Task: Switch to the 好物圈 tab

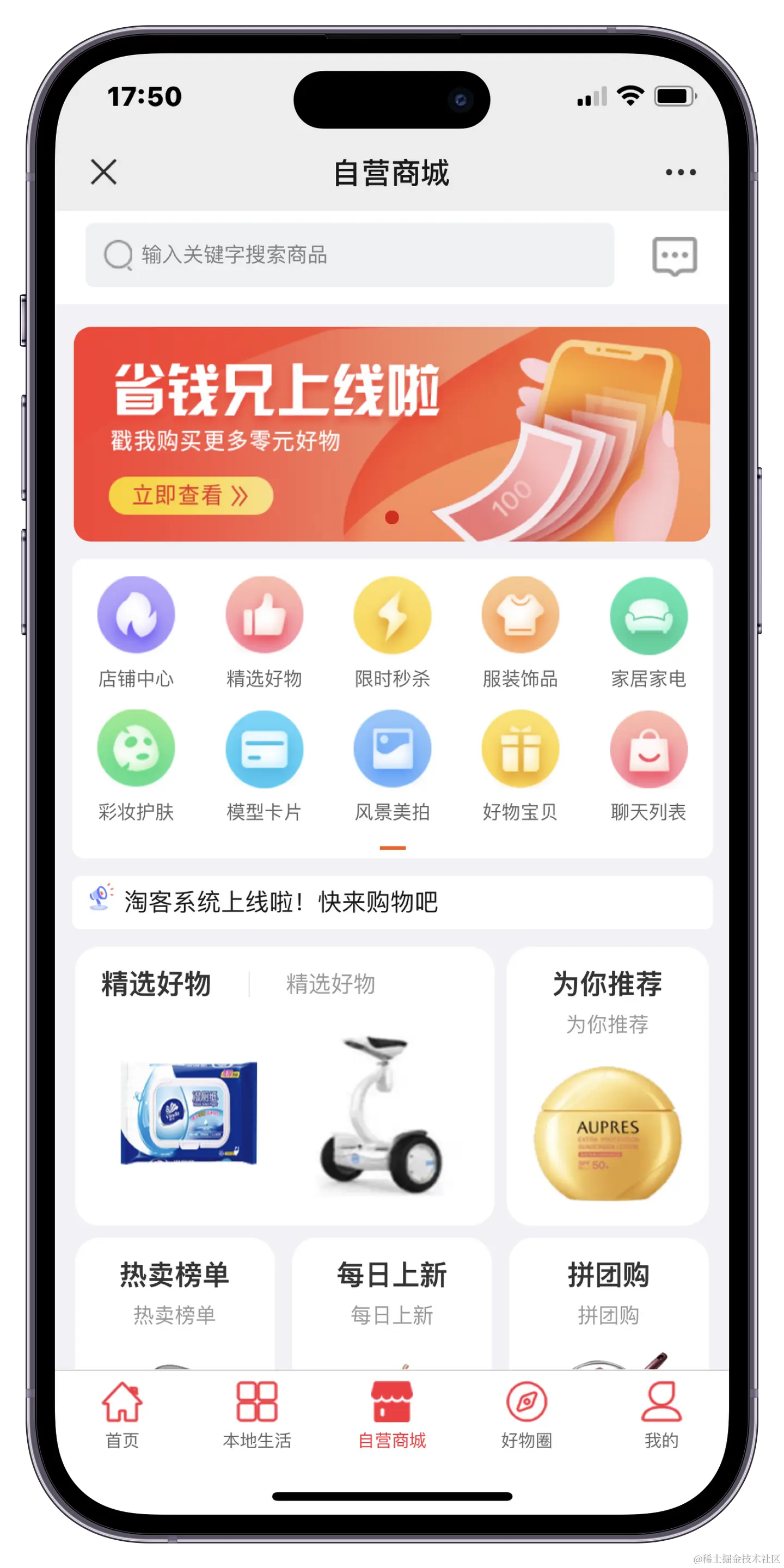Action: (x=526, y=1414)
